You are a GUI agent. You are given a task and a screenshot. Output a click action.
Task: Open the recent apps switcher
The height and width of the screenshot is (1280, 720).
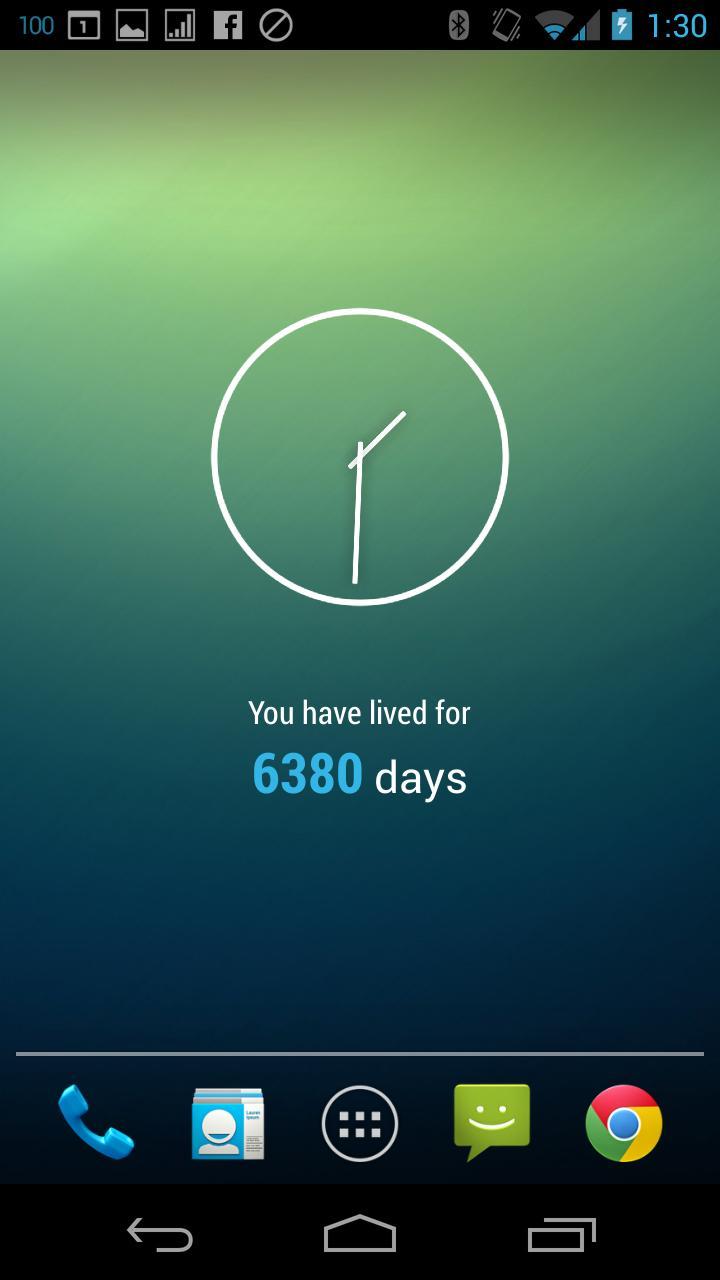point(561,1237)
